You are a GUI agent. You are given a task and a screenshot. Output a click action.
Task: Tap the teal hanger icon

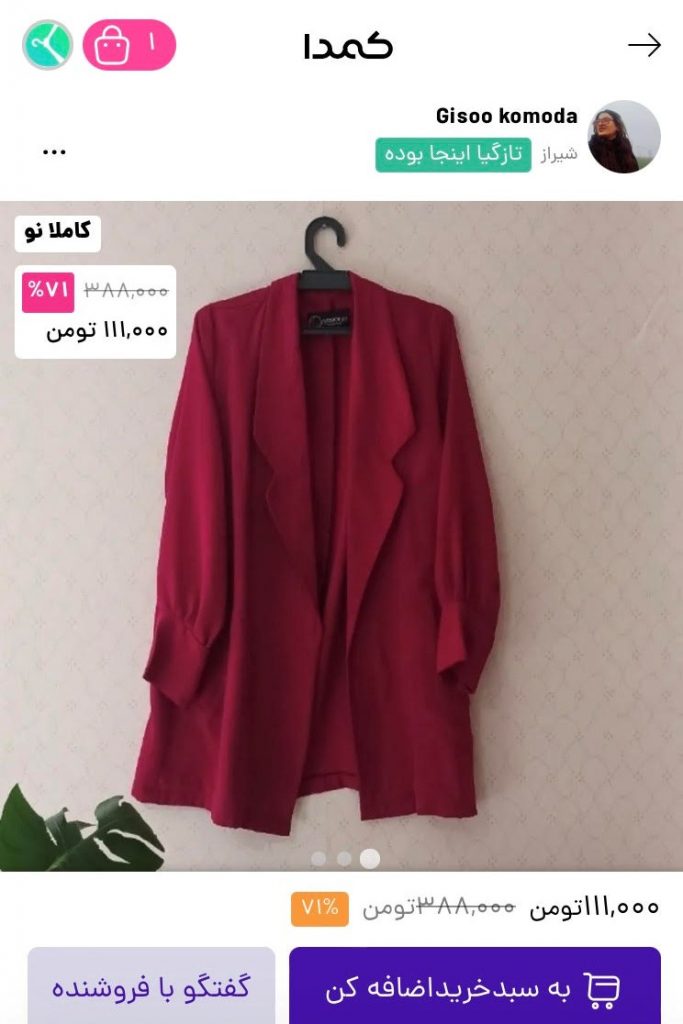(x=47, y=45)
